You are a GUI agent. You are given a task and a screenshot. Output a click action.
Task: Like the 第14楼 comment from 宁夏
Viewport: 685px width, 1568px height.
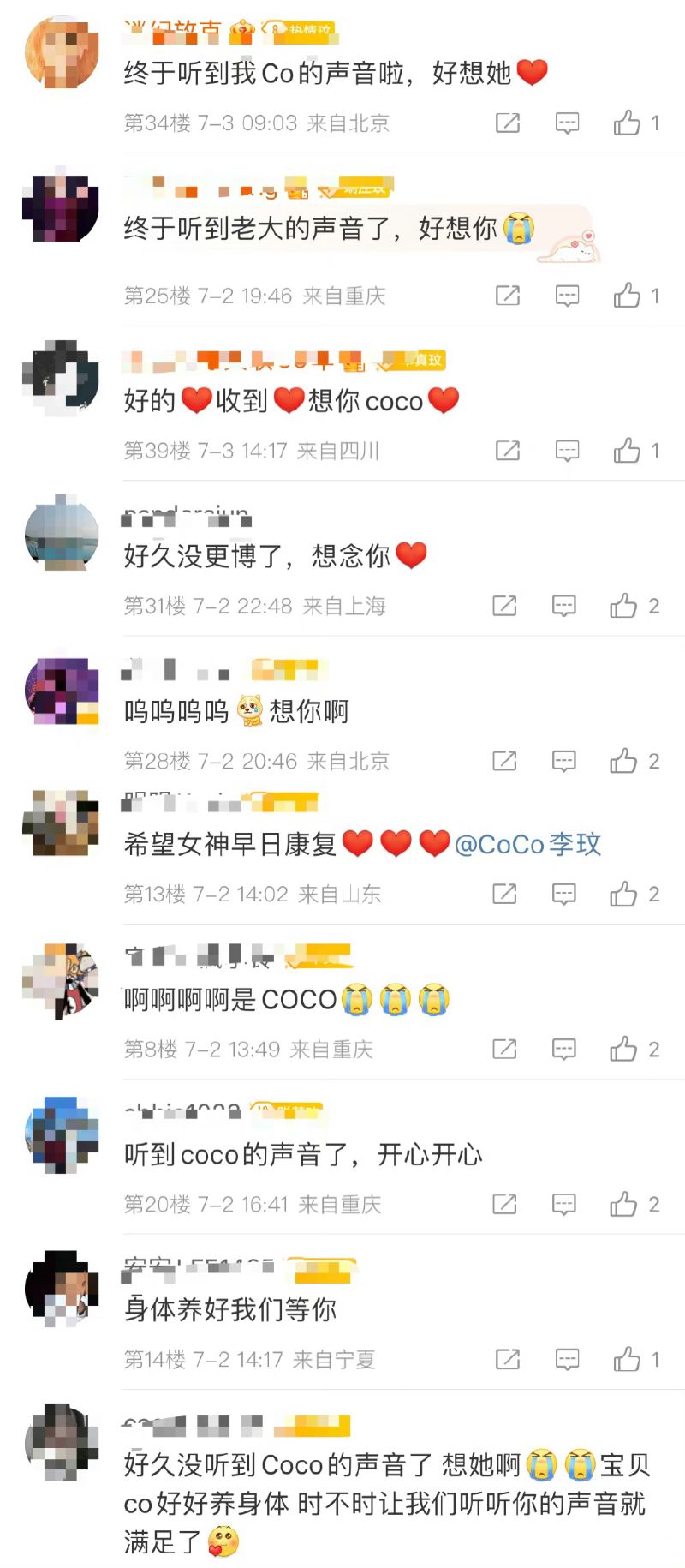[x=627, y=1359]
